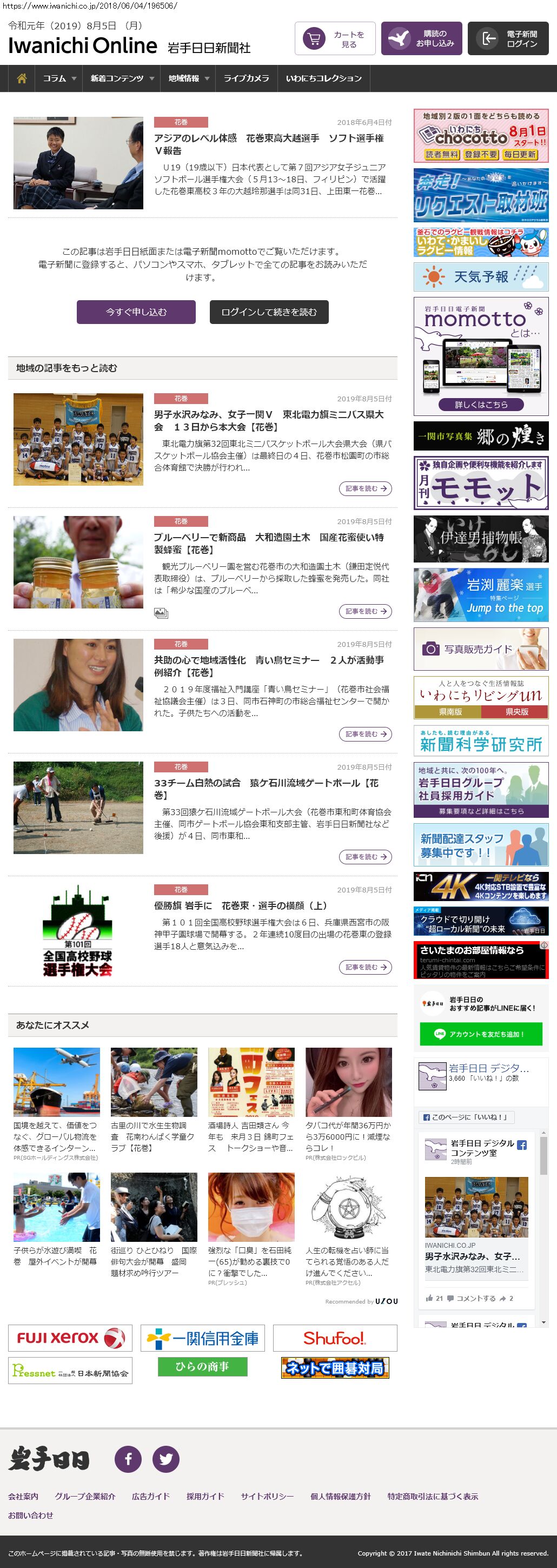The height and width of the screenshot is (1568, 557).
Task: Open お問い合わせ contact link
Action: point(30,1515)
